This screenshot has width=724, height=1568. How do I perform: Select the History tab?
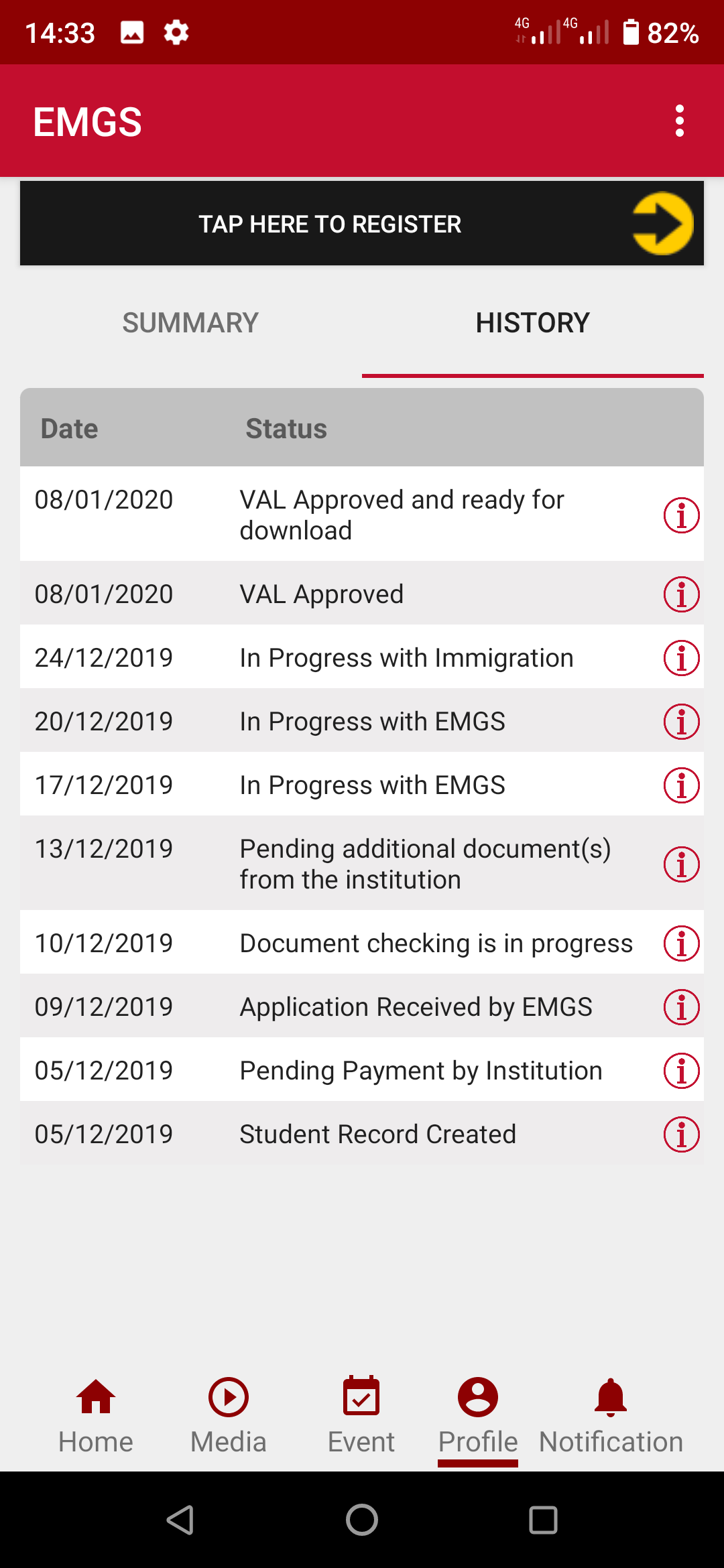(532, 323)
